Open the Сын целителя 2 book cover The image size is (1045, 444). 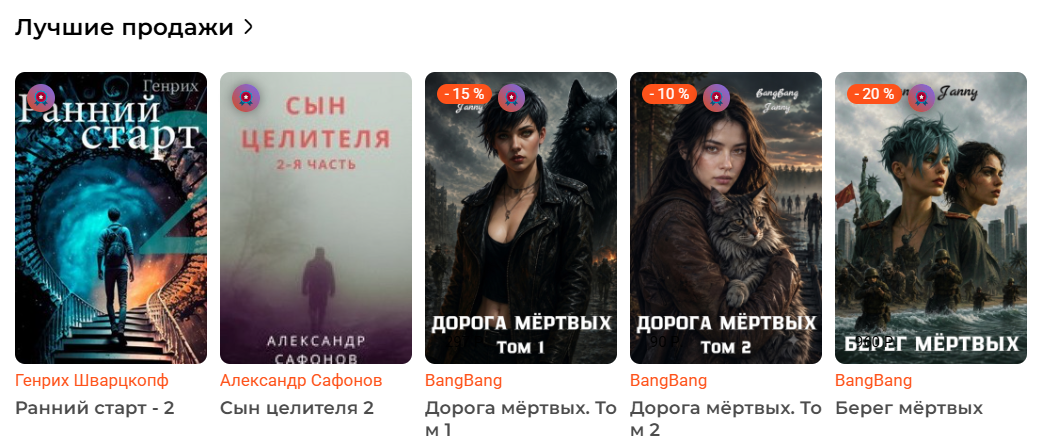(316, 218)
